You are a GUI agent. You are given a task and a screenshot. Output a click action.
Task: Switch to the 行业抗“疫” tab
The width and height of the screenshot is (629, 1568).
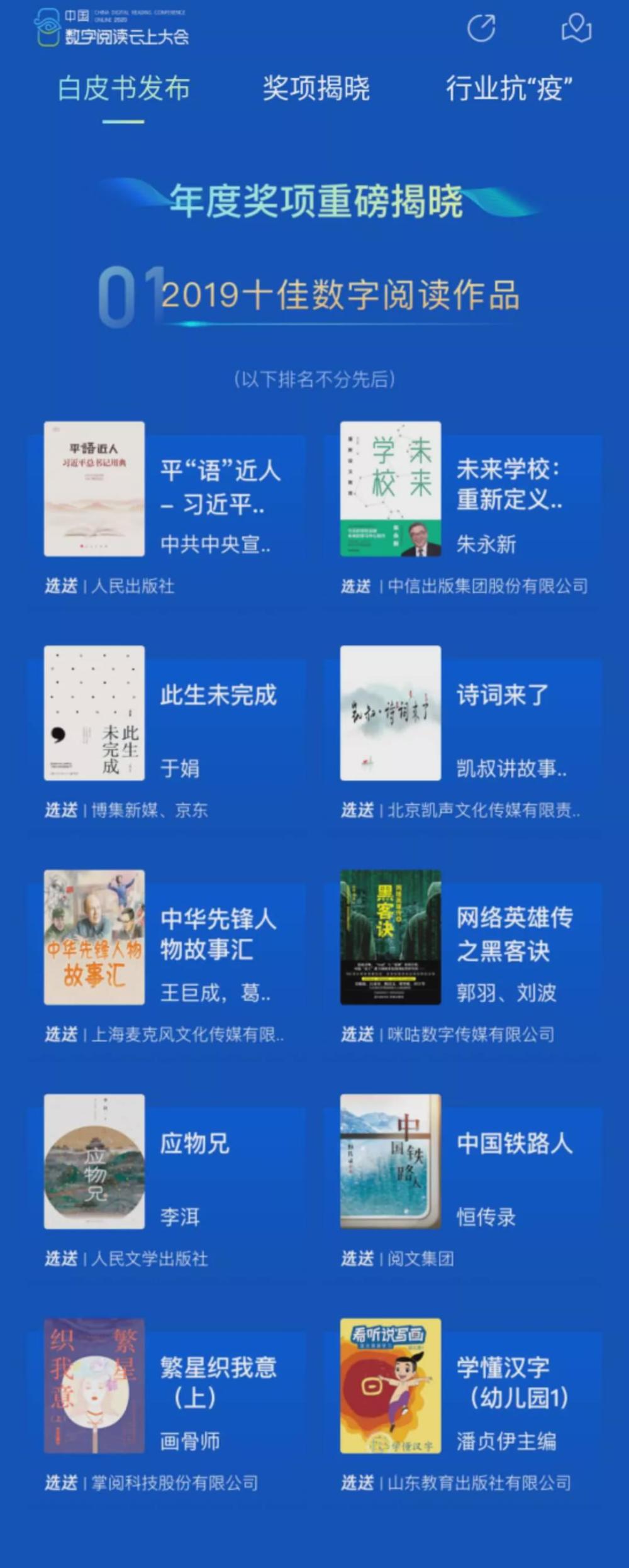[x=509, y=88]
